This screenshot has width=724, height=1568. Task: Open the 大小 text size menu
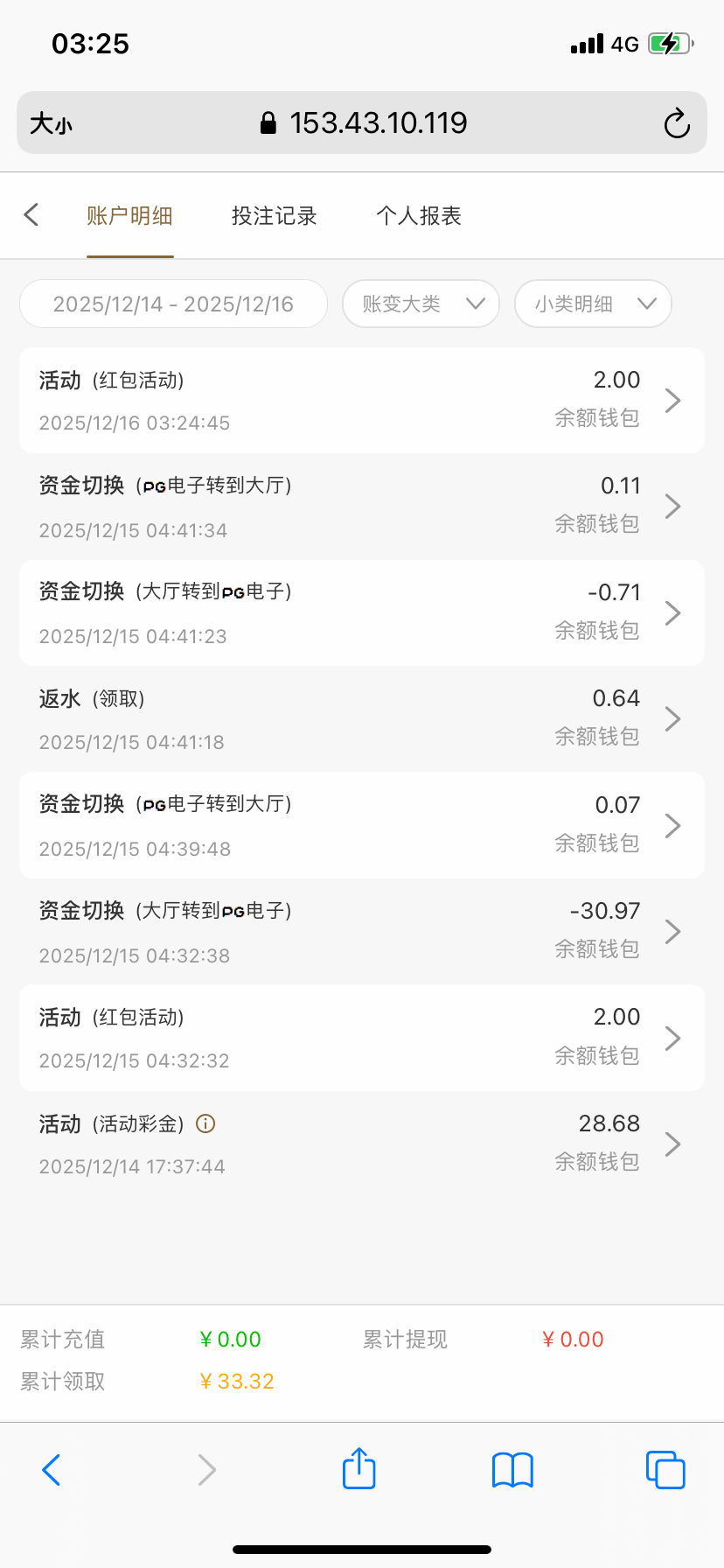51,123
